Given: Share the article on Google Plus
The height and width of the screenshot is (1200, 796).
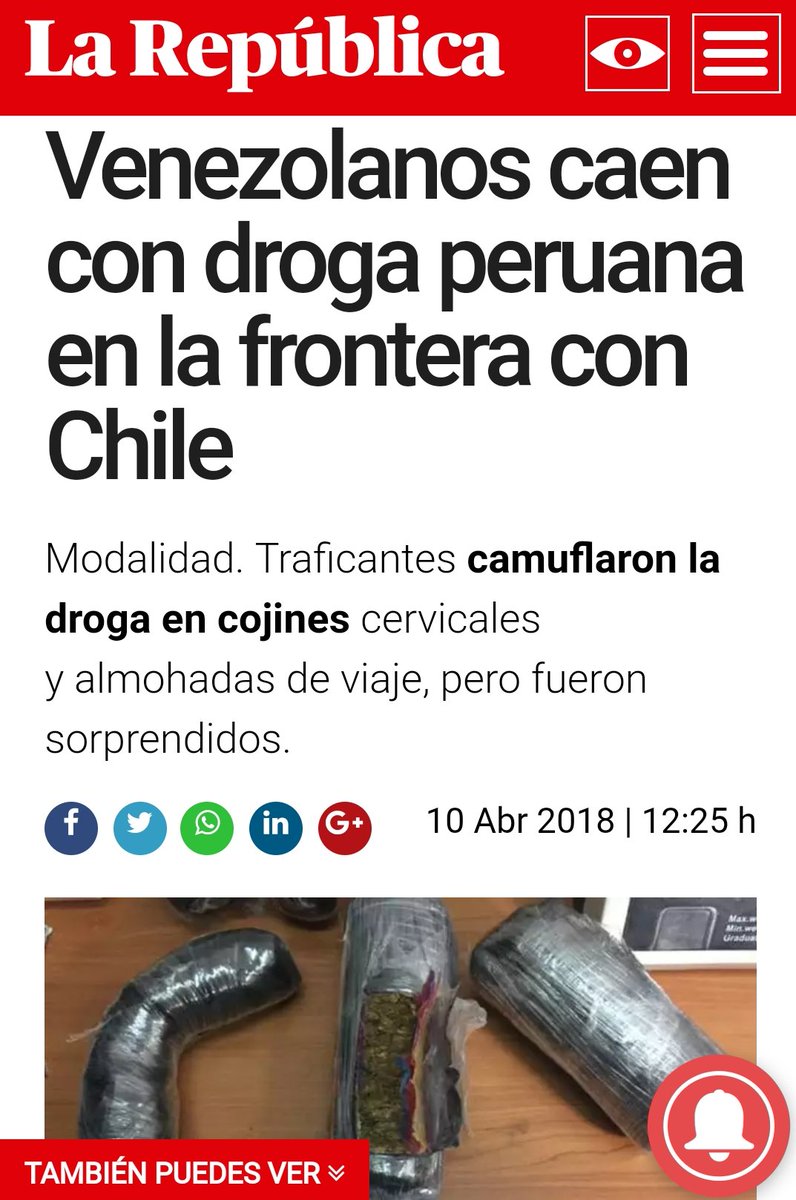Looking at the screenshot, I should pyautogui.click(x=344, y=826).
